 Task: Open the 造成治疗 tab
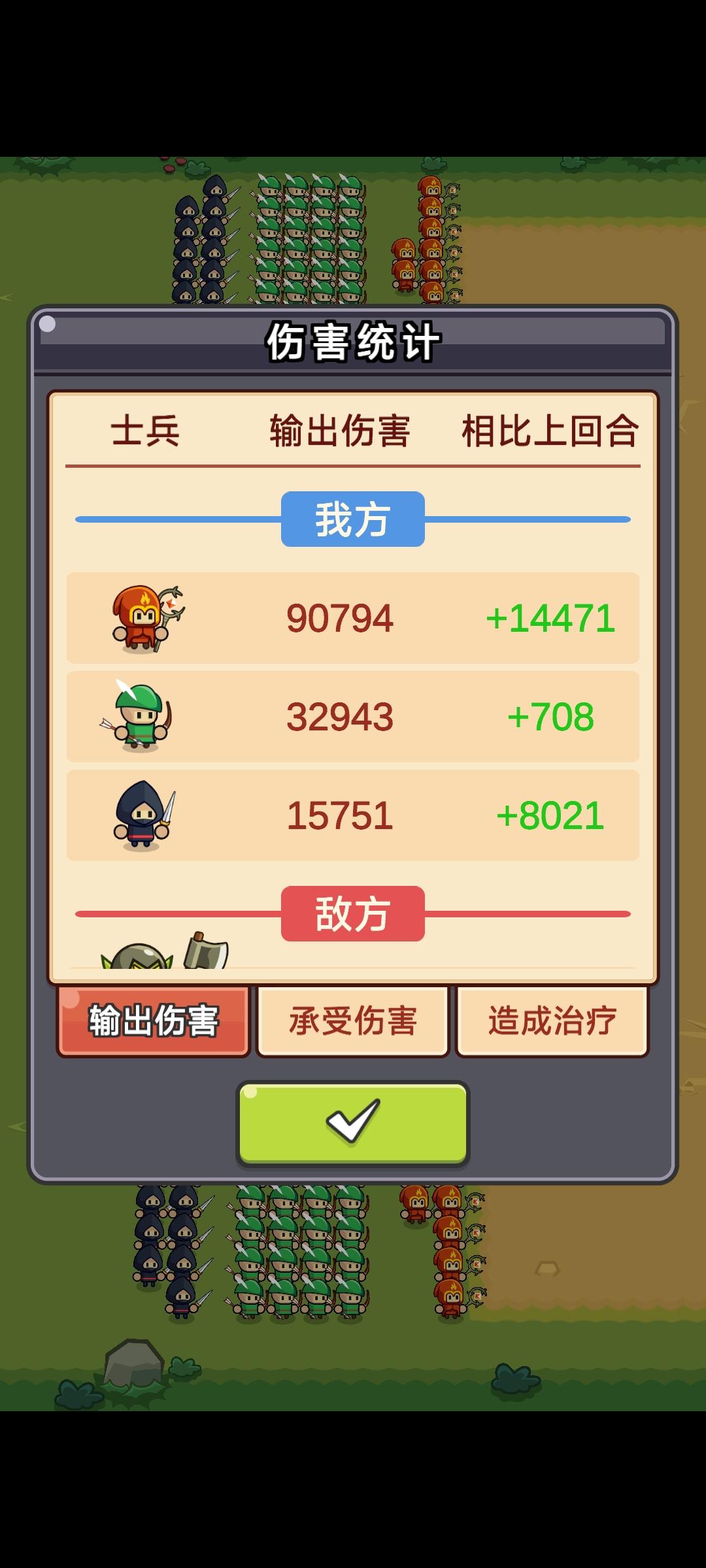click(551, 1023)
